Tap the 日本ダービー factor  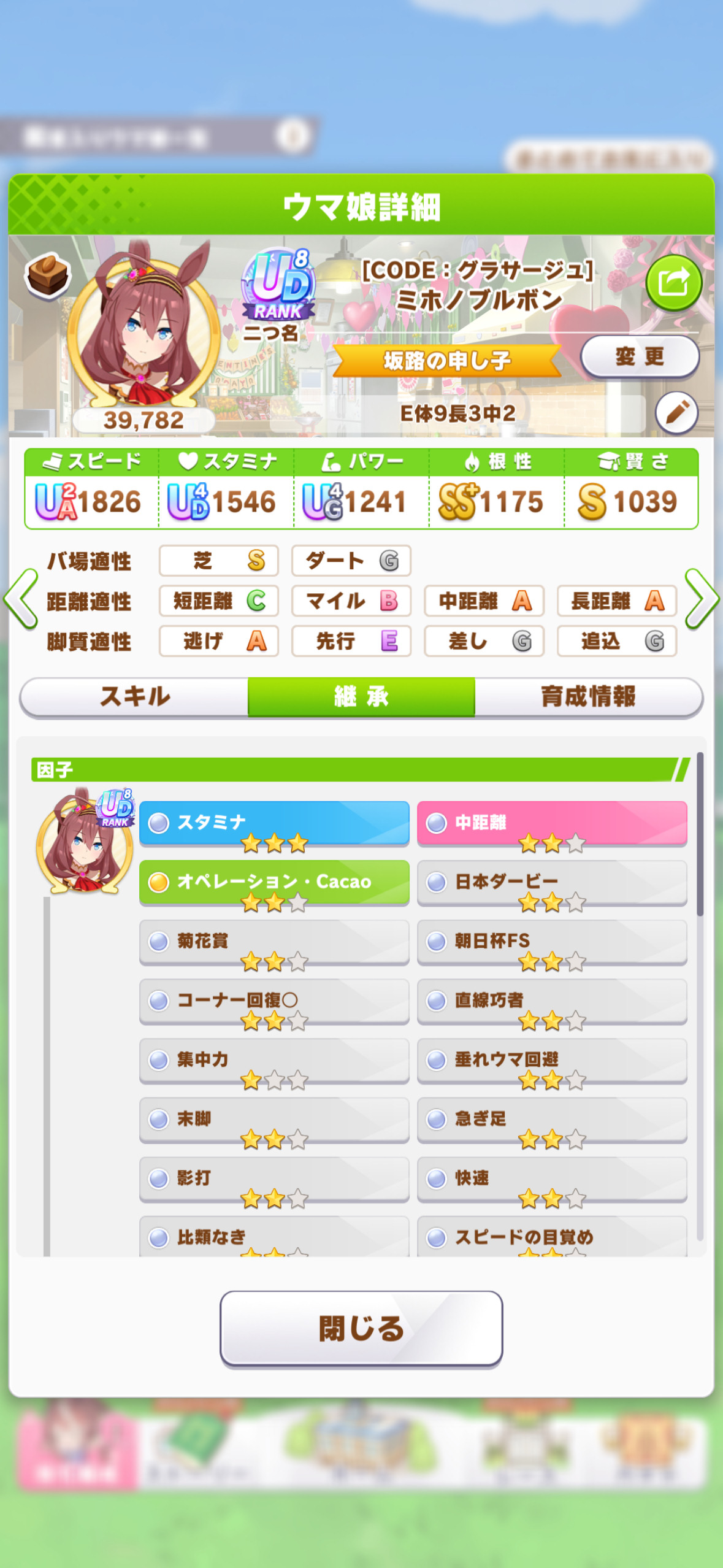(x=552, y=882)
